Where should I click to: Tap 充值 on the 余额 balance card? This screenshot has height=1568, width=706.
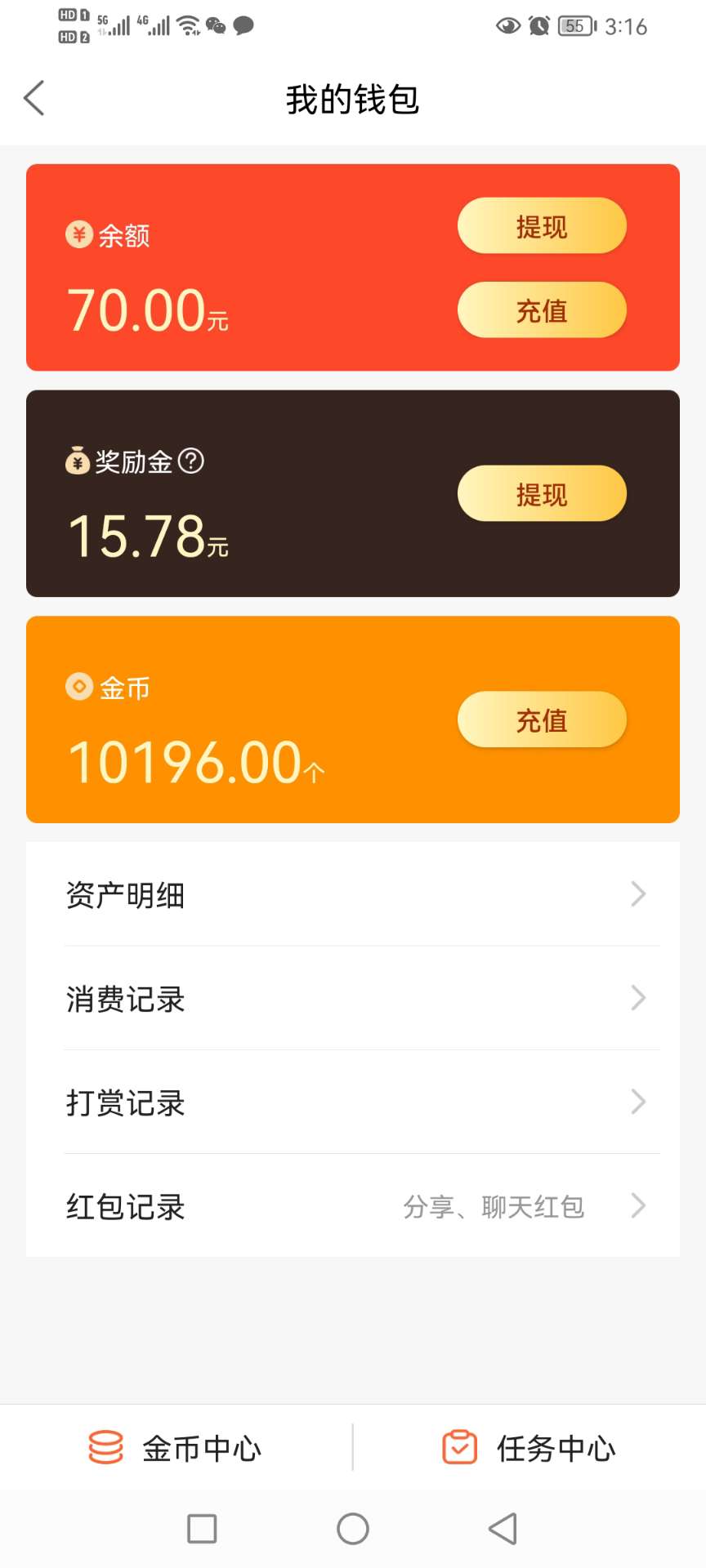[x=542, y=310]
